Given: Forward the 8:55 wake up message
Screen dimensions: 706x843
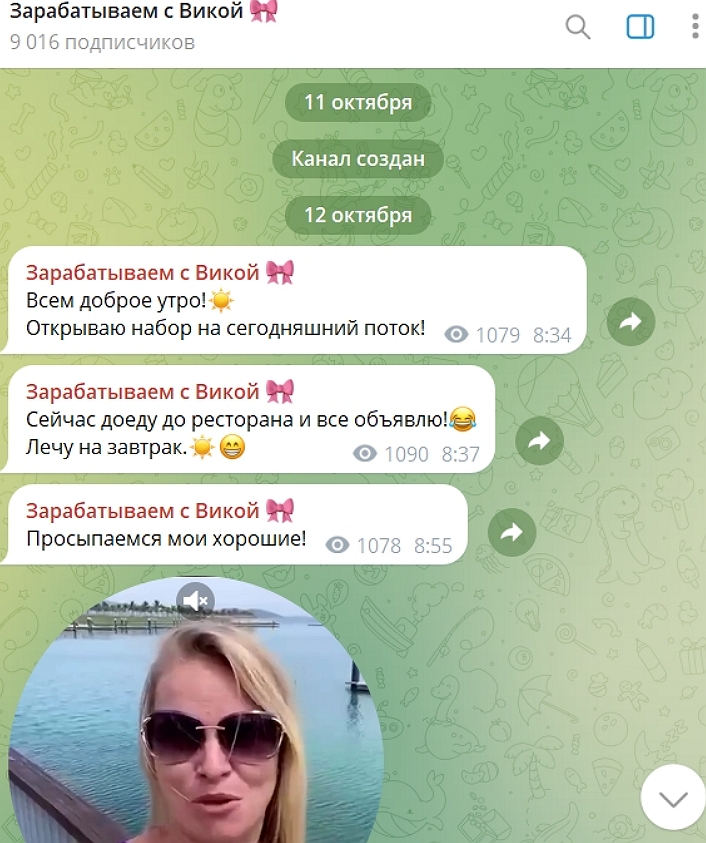Looking at the screenshot, I should click(x=512, y=533).
